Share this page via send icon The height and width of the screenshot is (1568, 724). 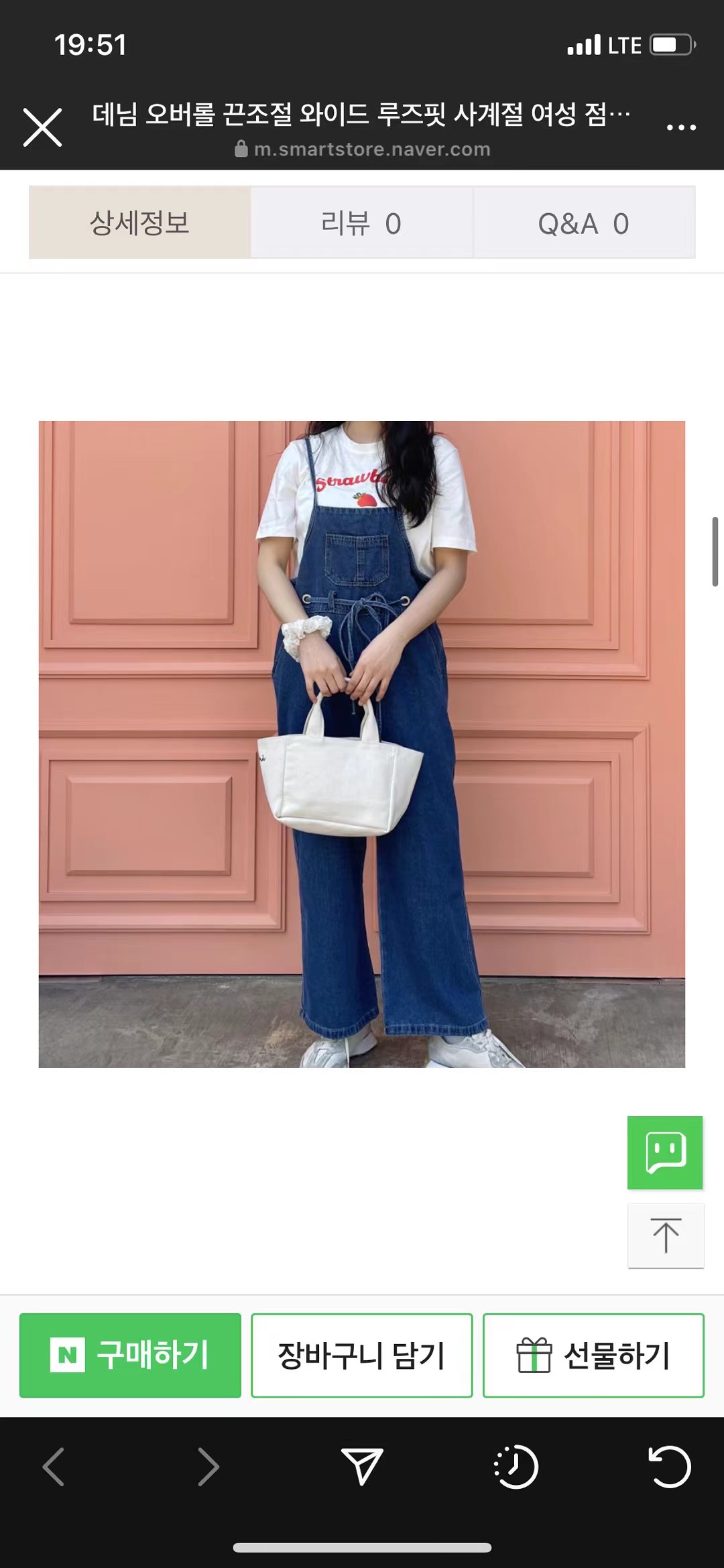coord(362,1467)
